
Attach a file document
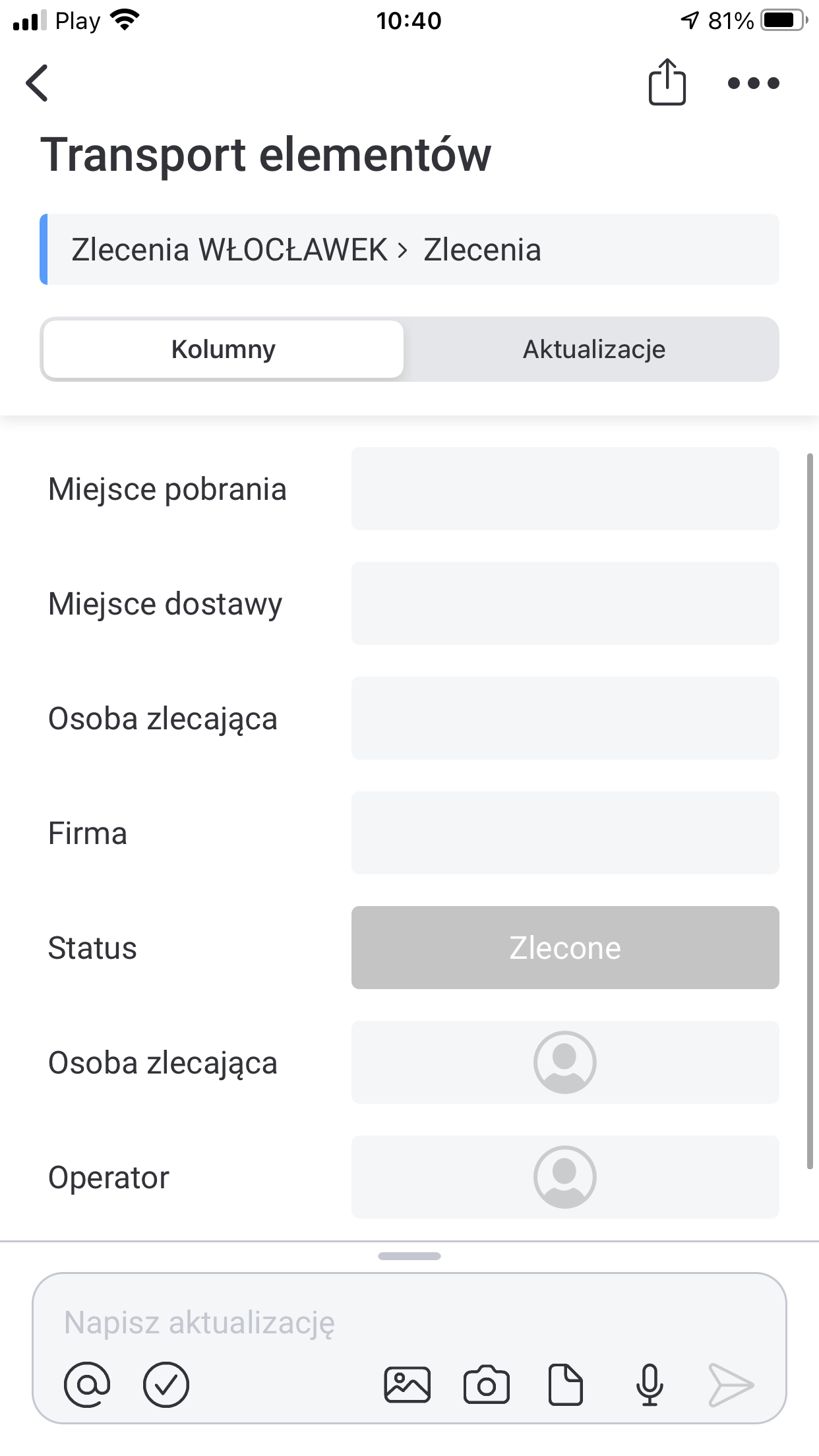point(566,1384)
